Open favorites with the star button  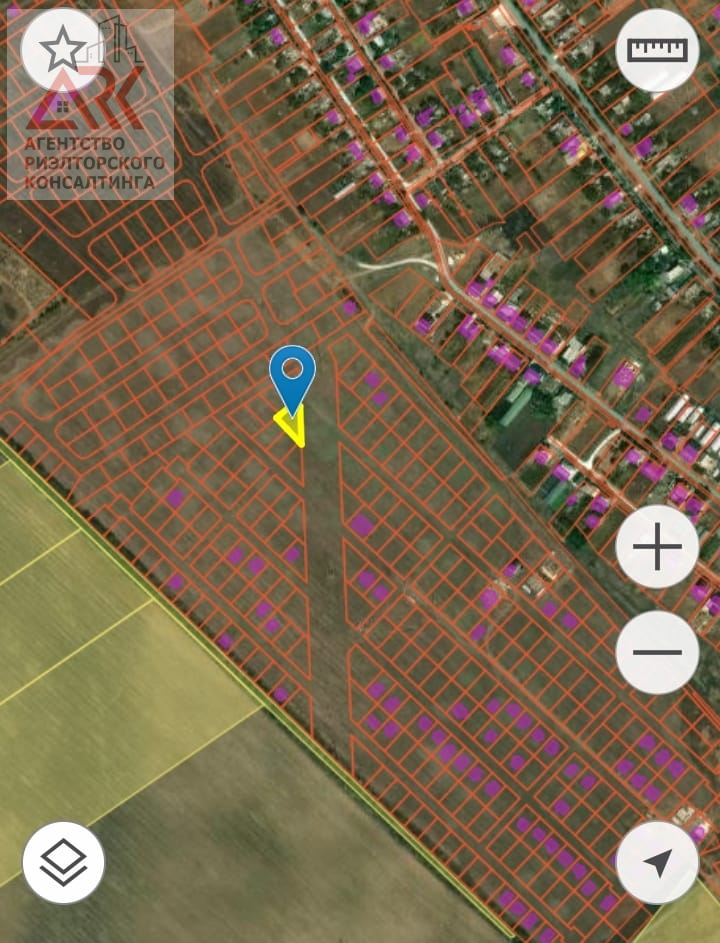pyautogui.click(x=62, y=48)
